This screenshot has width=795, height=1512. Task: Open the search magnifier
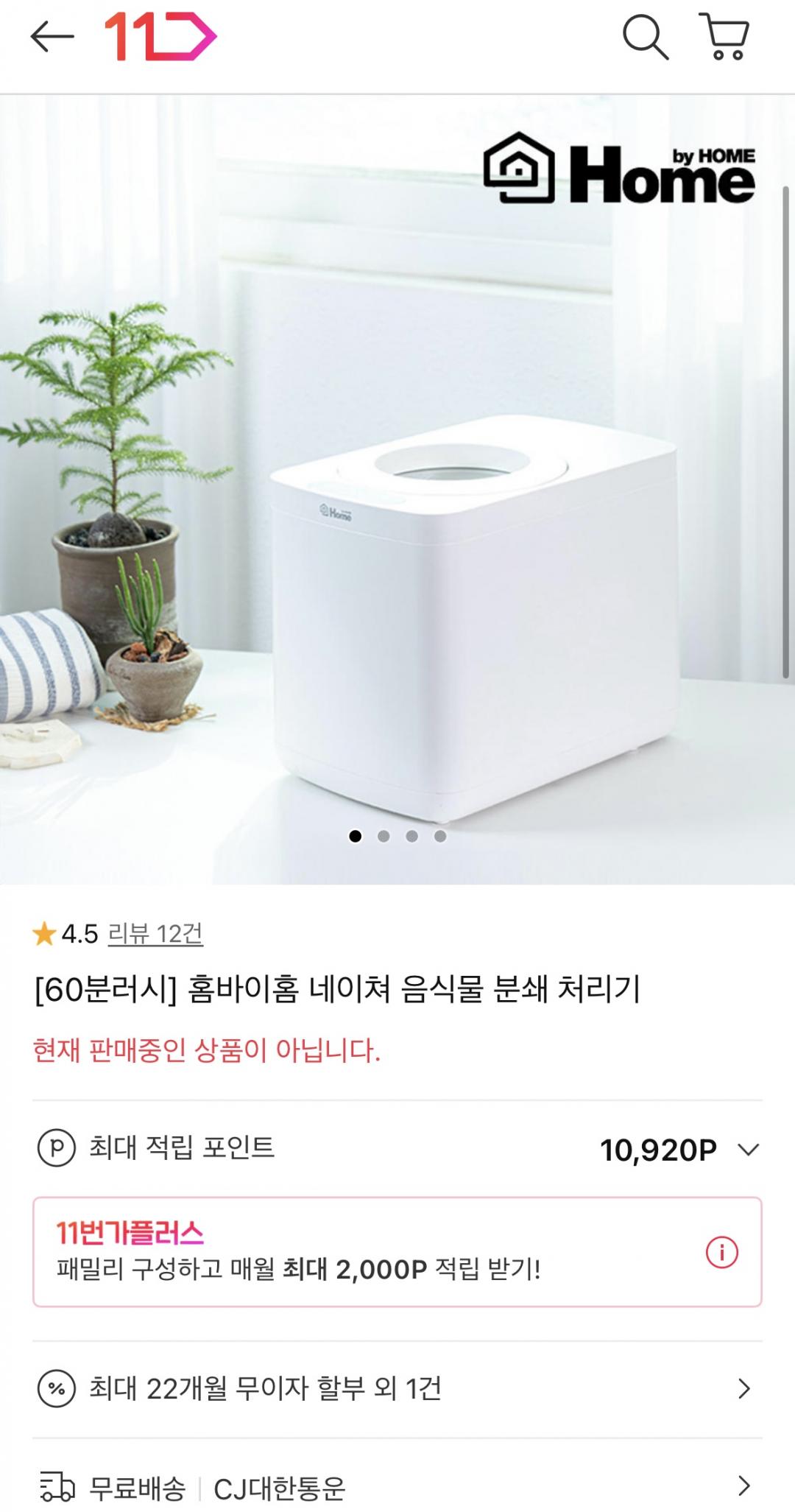(645, 38)
